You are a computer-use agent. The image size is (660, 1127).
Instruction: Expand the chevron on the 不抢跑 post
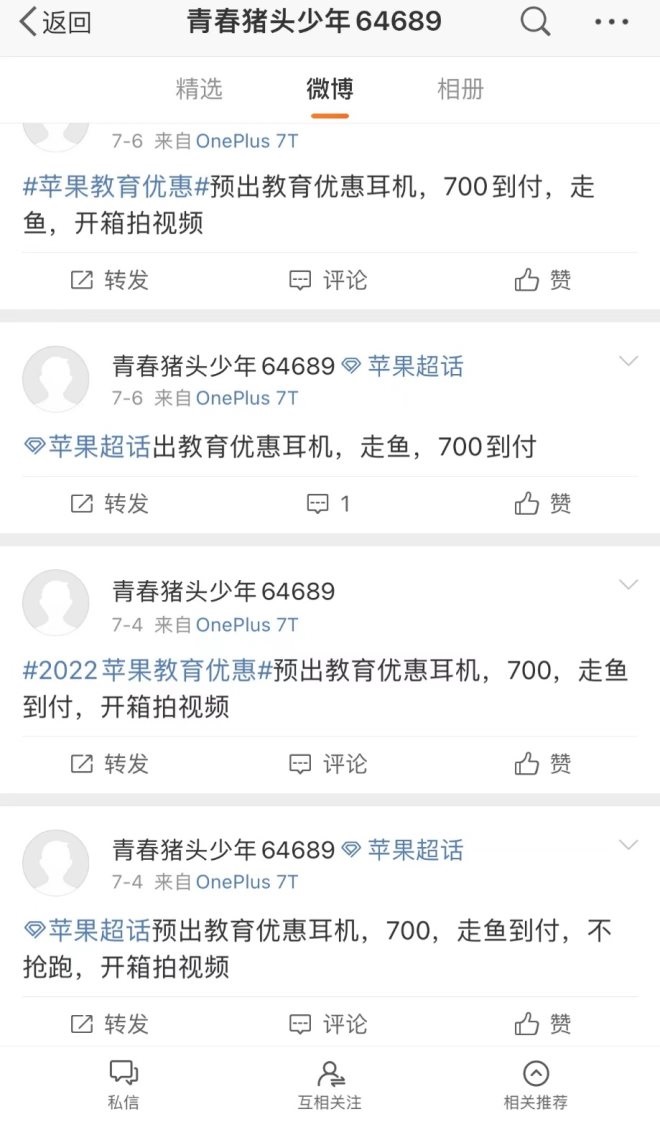(x=628, y=845)
